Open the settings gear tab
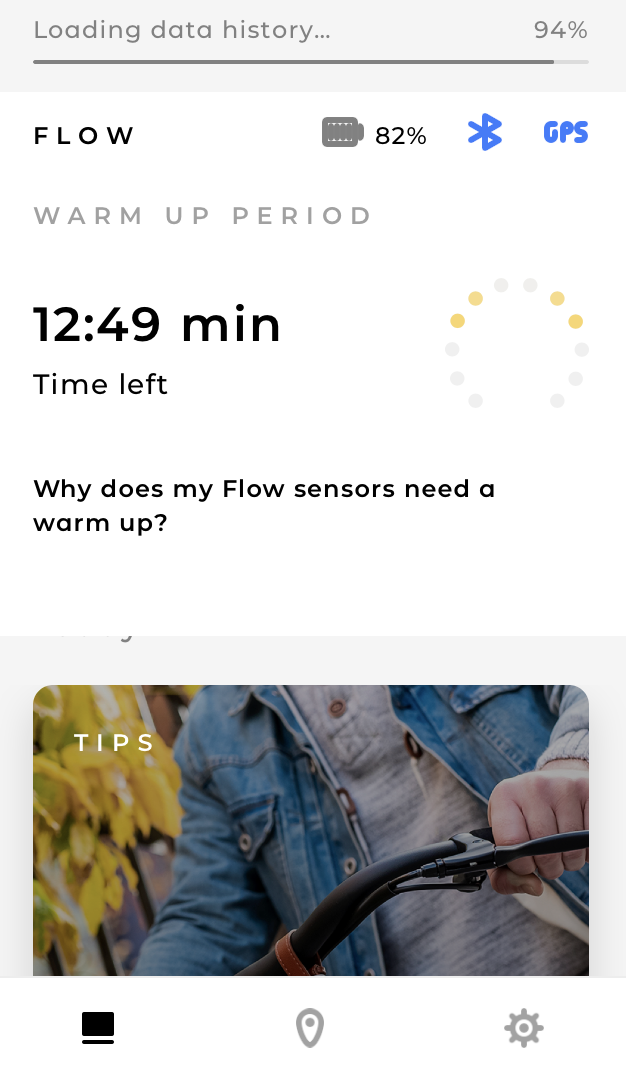626x1076 pixels. (523, 1027)
